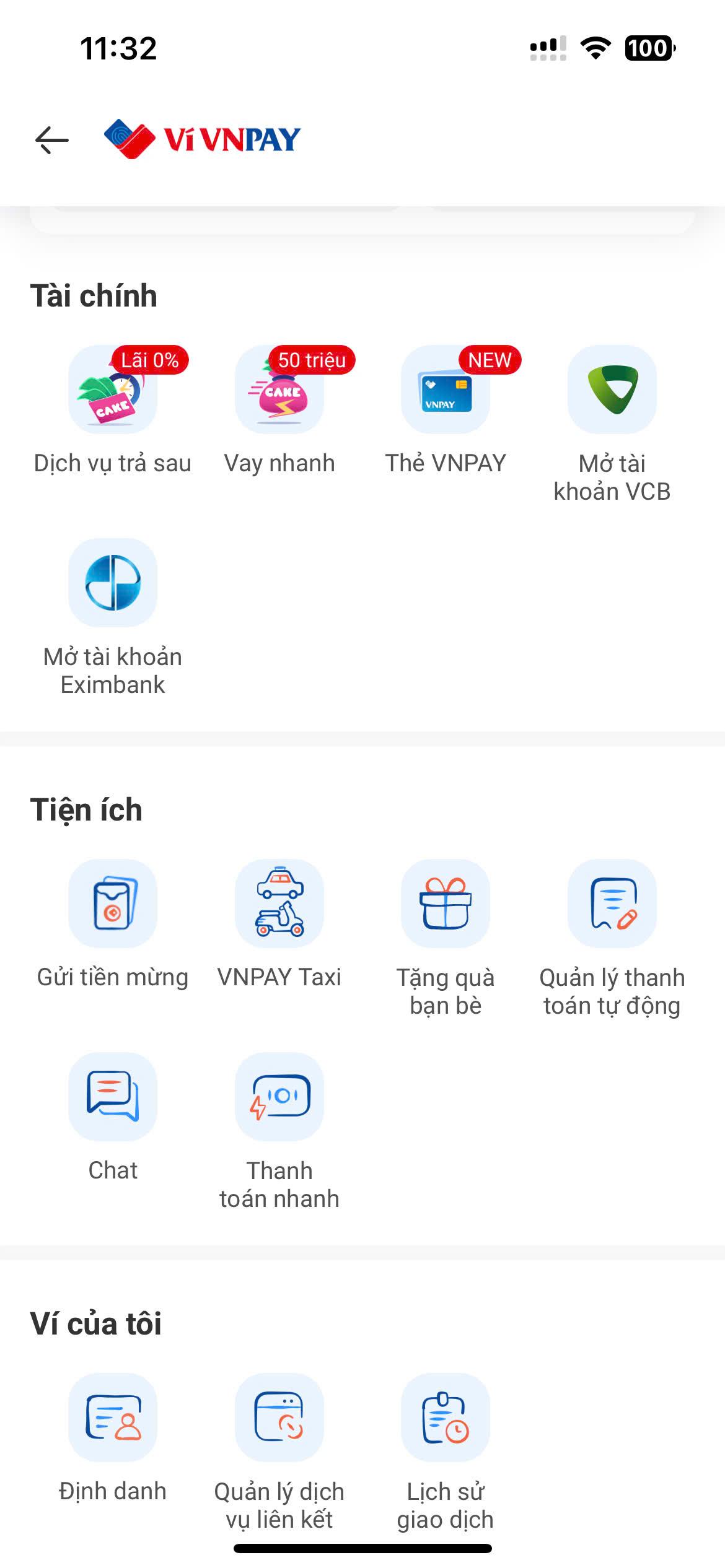Go back using the arrow icon
725x1568 pixels.
[52, 140]
